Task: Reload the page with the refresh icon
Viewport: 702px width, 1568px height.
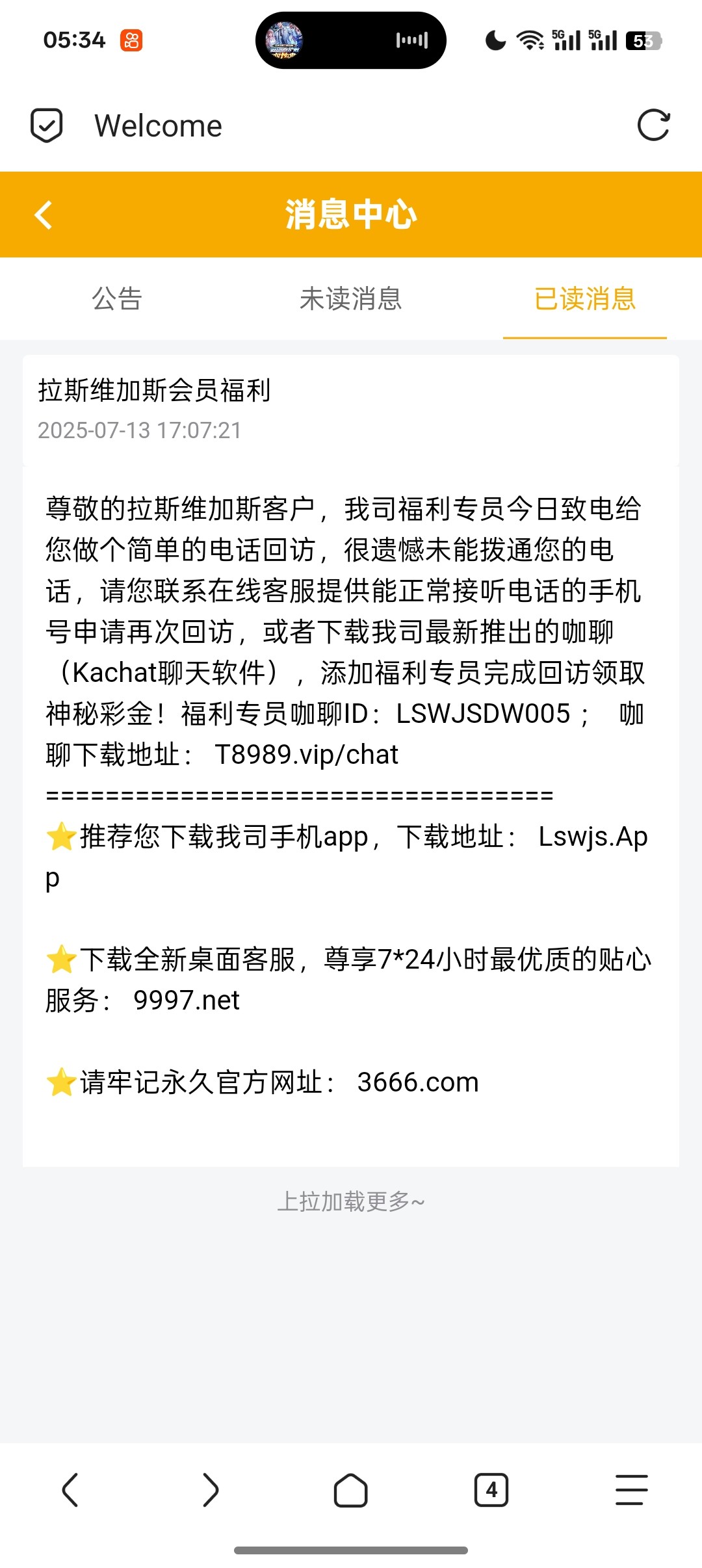Action: pyautogui.click(x=653, y=125)
